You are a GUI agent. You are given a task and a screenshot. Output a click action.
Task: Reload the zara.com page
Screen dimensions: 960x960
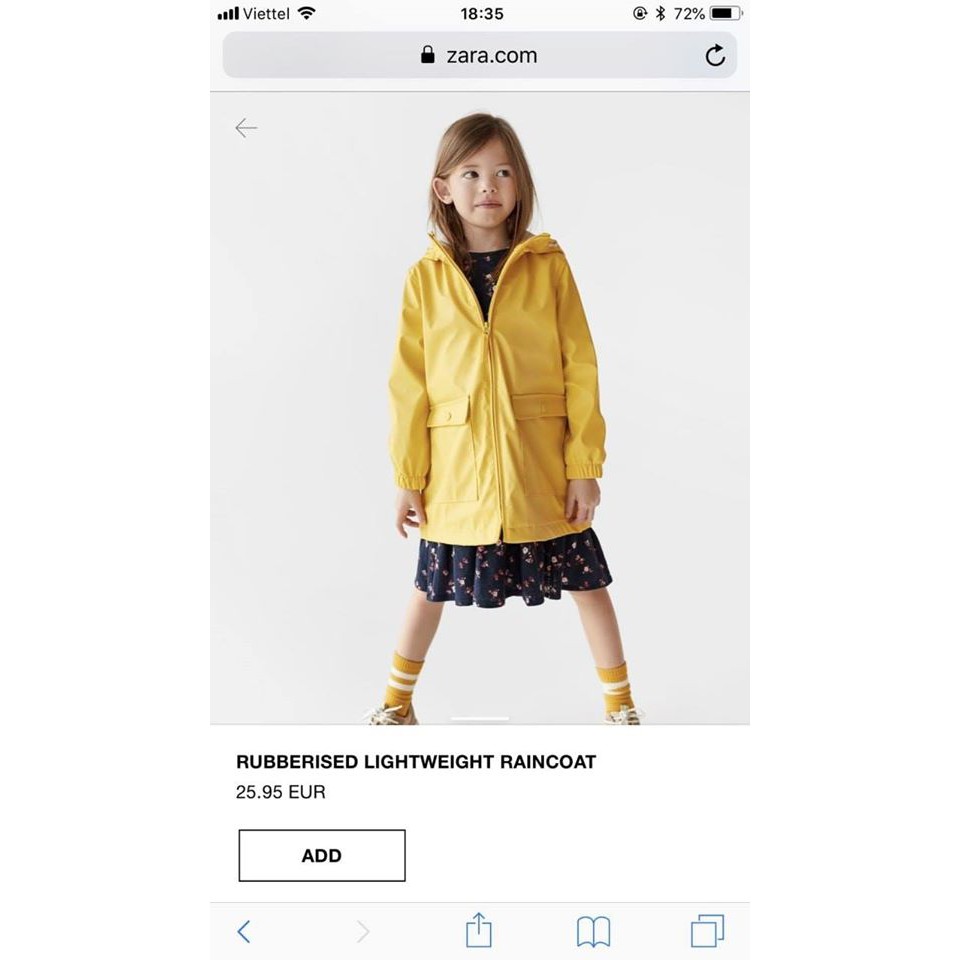[715, 56]
